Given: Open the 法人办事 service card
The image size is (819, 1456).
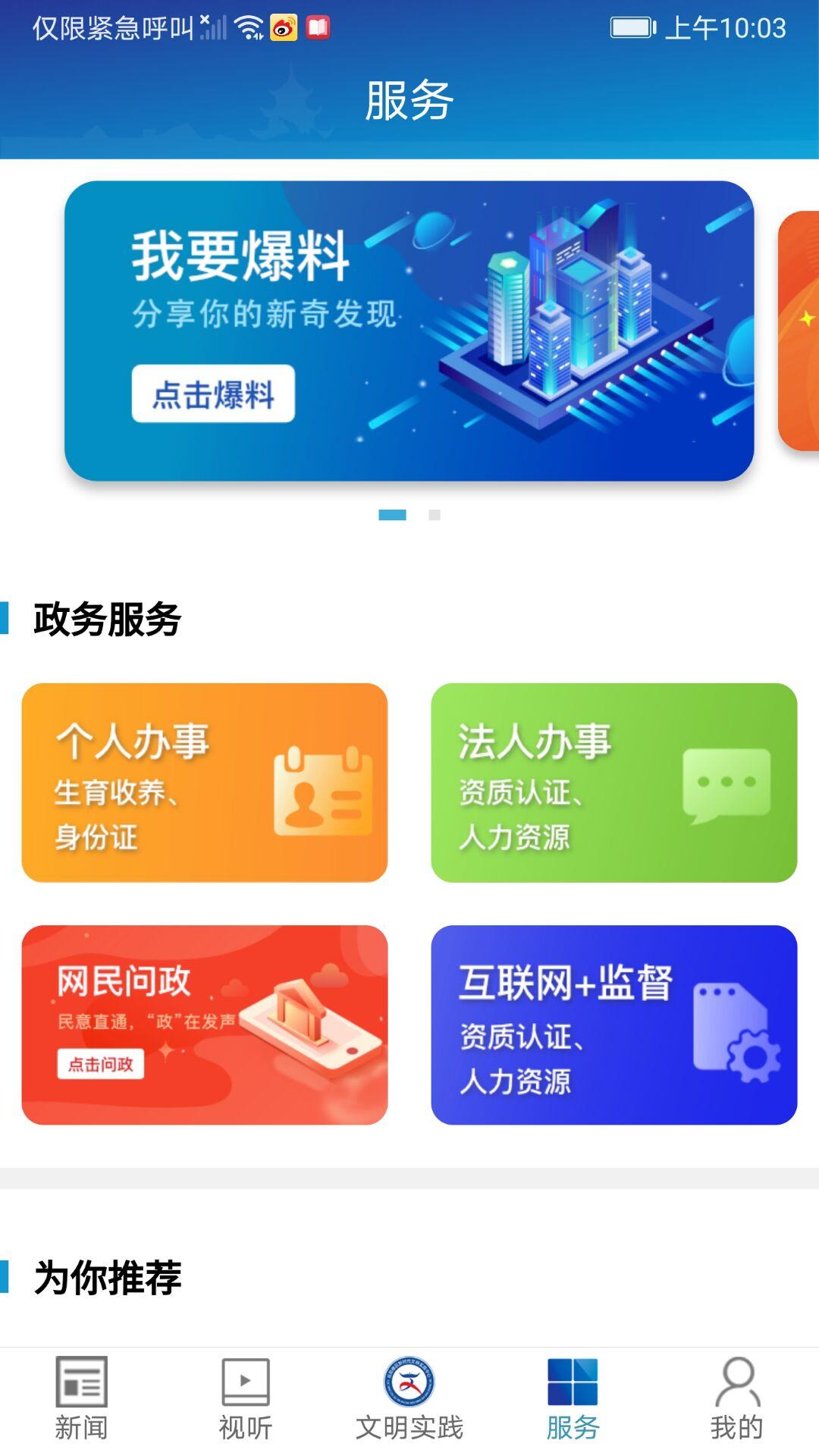Looking at the screenshot, I should [613, 785].
